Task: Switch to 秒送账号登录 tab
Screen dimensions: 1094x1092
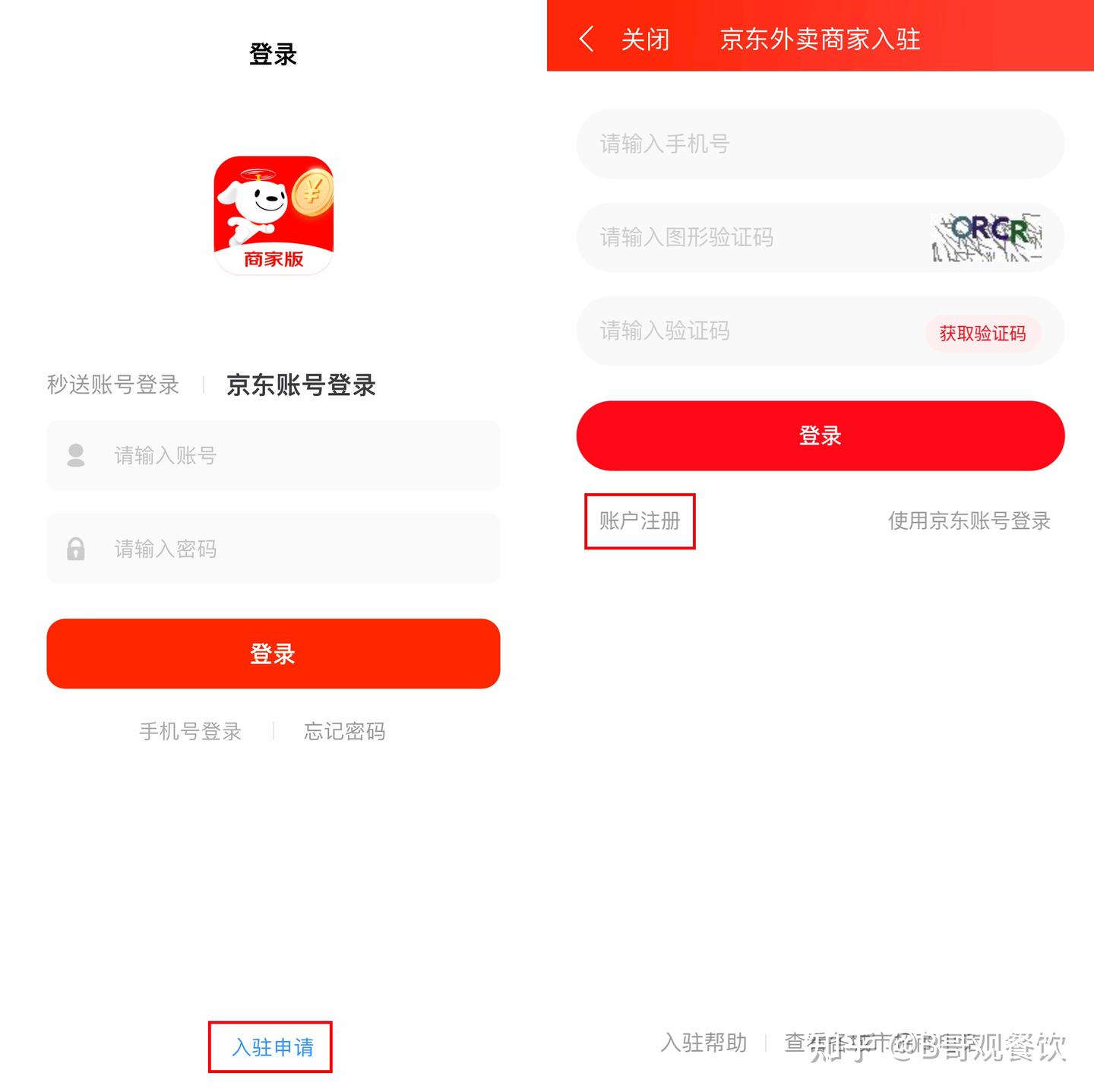Action: 113,385
